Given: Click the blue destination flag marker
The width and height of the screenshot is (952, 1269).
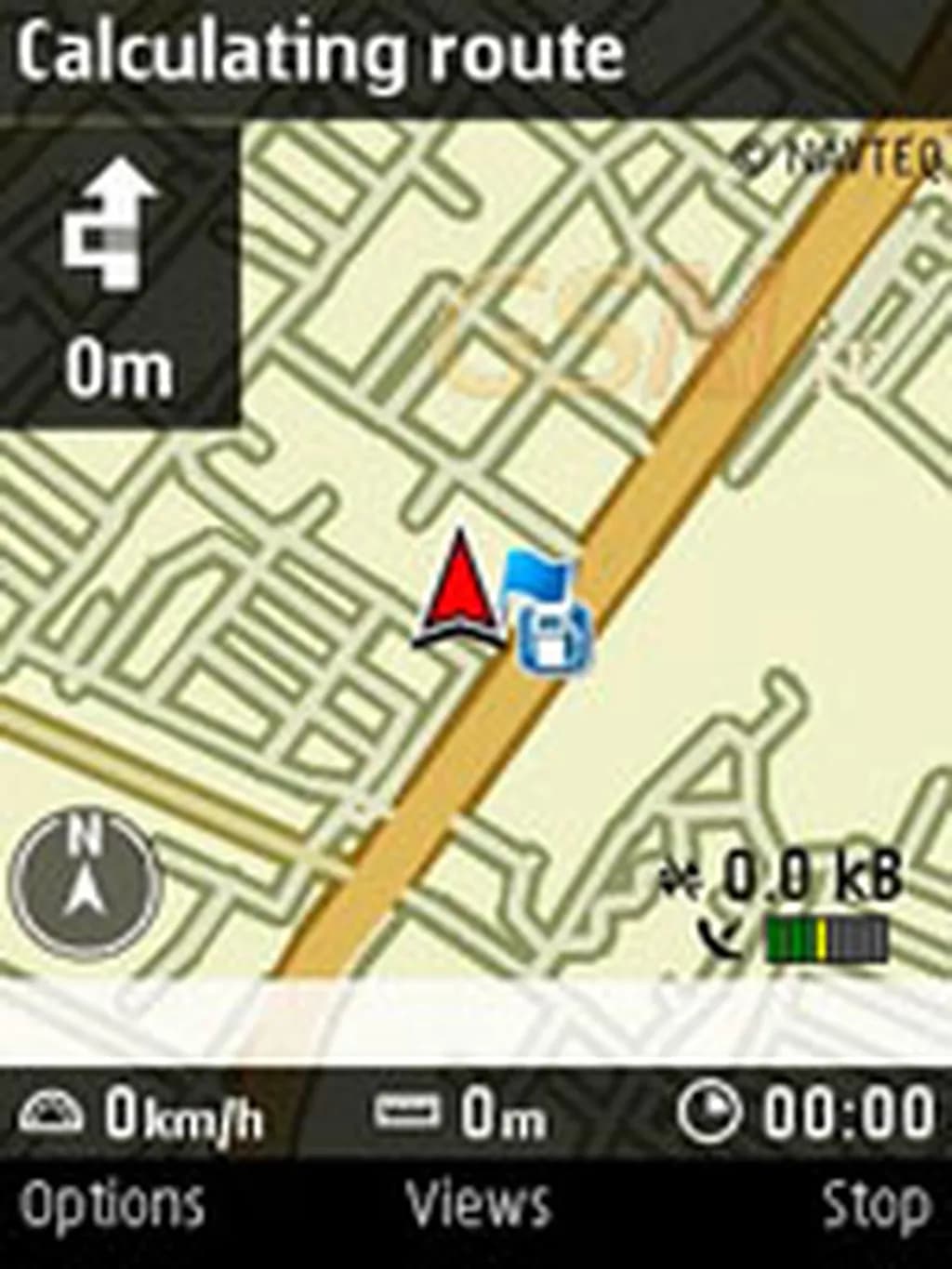Looking at the screenshot, I should coord(537,572).
